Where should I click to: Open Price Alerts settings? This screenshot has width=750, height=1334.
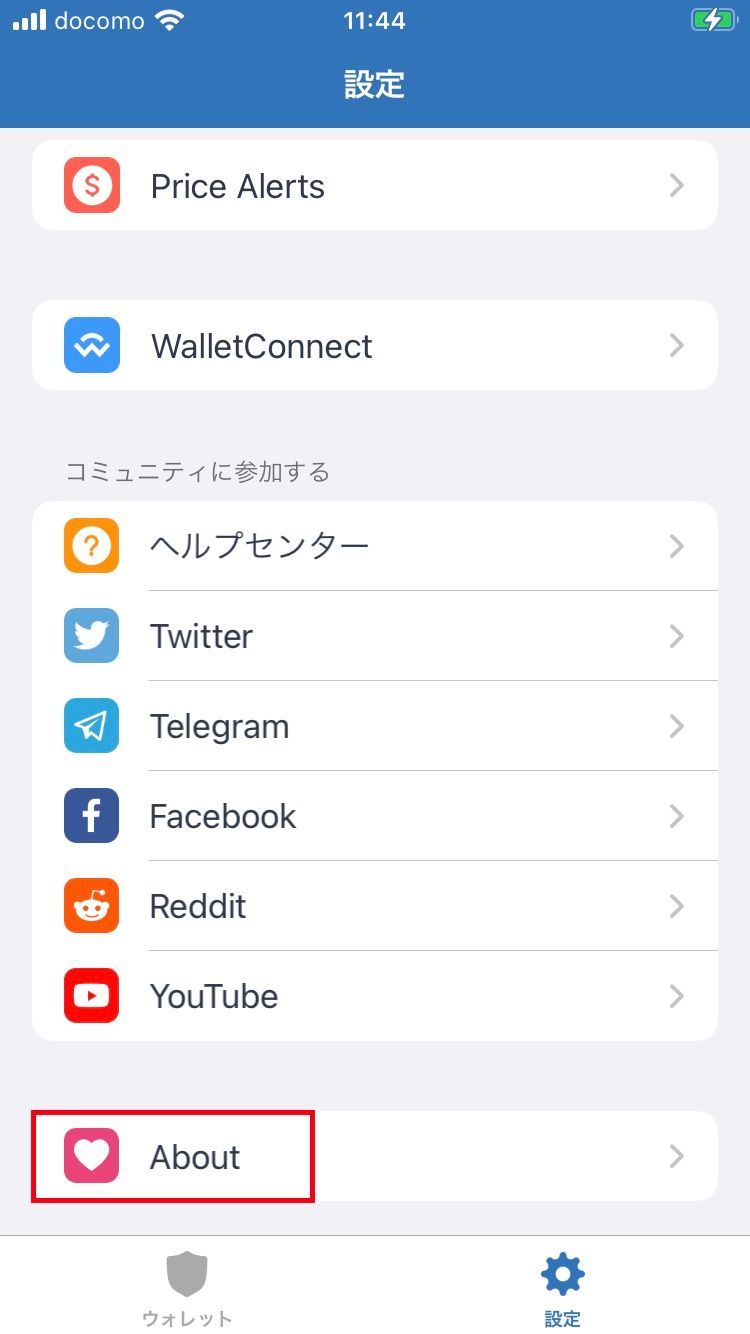coord(374,186)
